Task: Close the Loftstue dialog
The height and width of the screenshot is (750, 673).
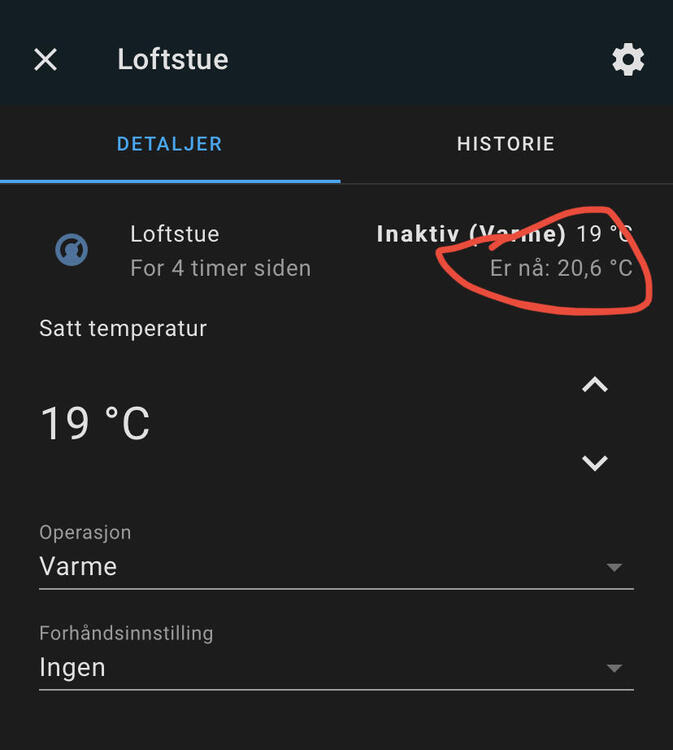Action: click(46, 60)
